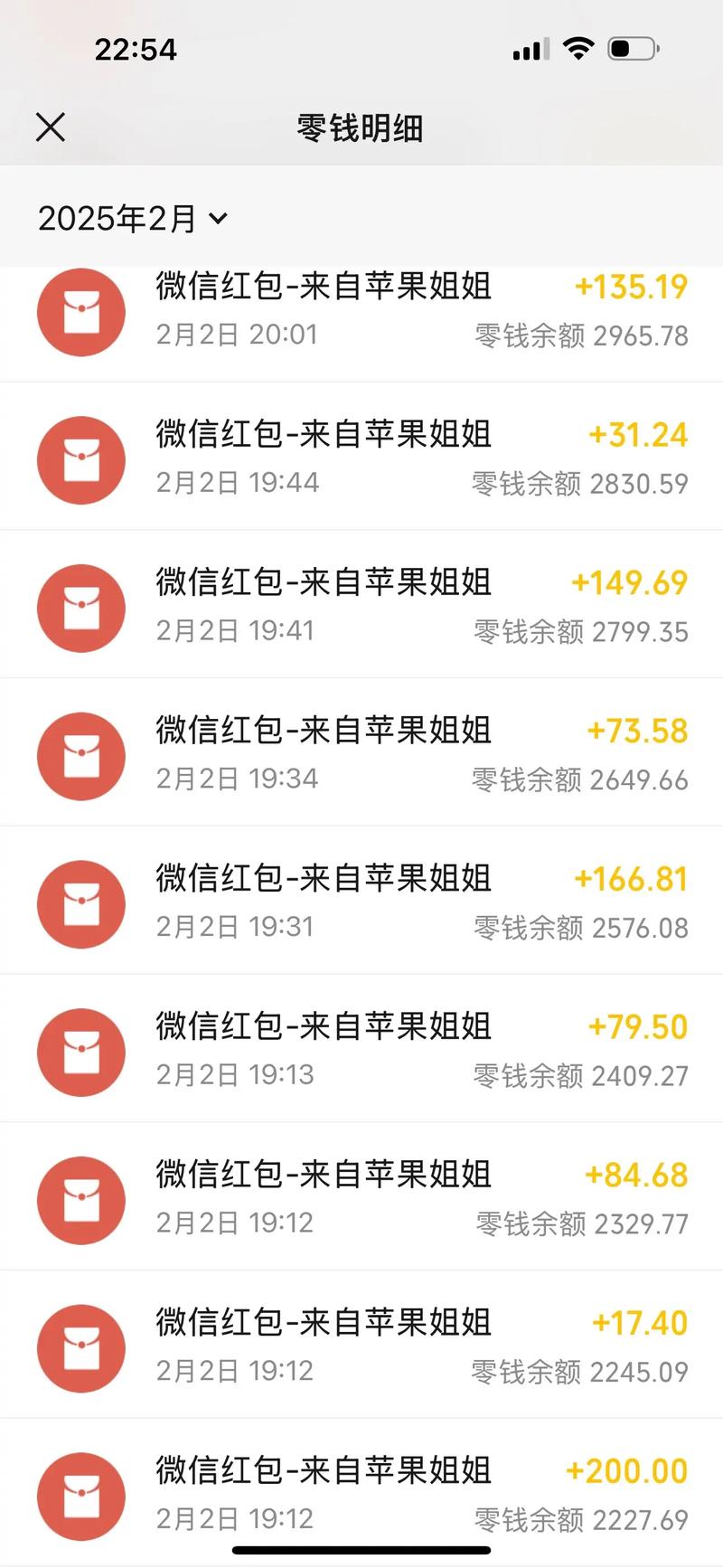723x1568 pixels.
Task: Open the +31.24 red packet transaction details
Action: click(x=361, y=455)
